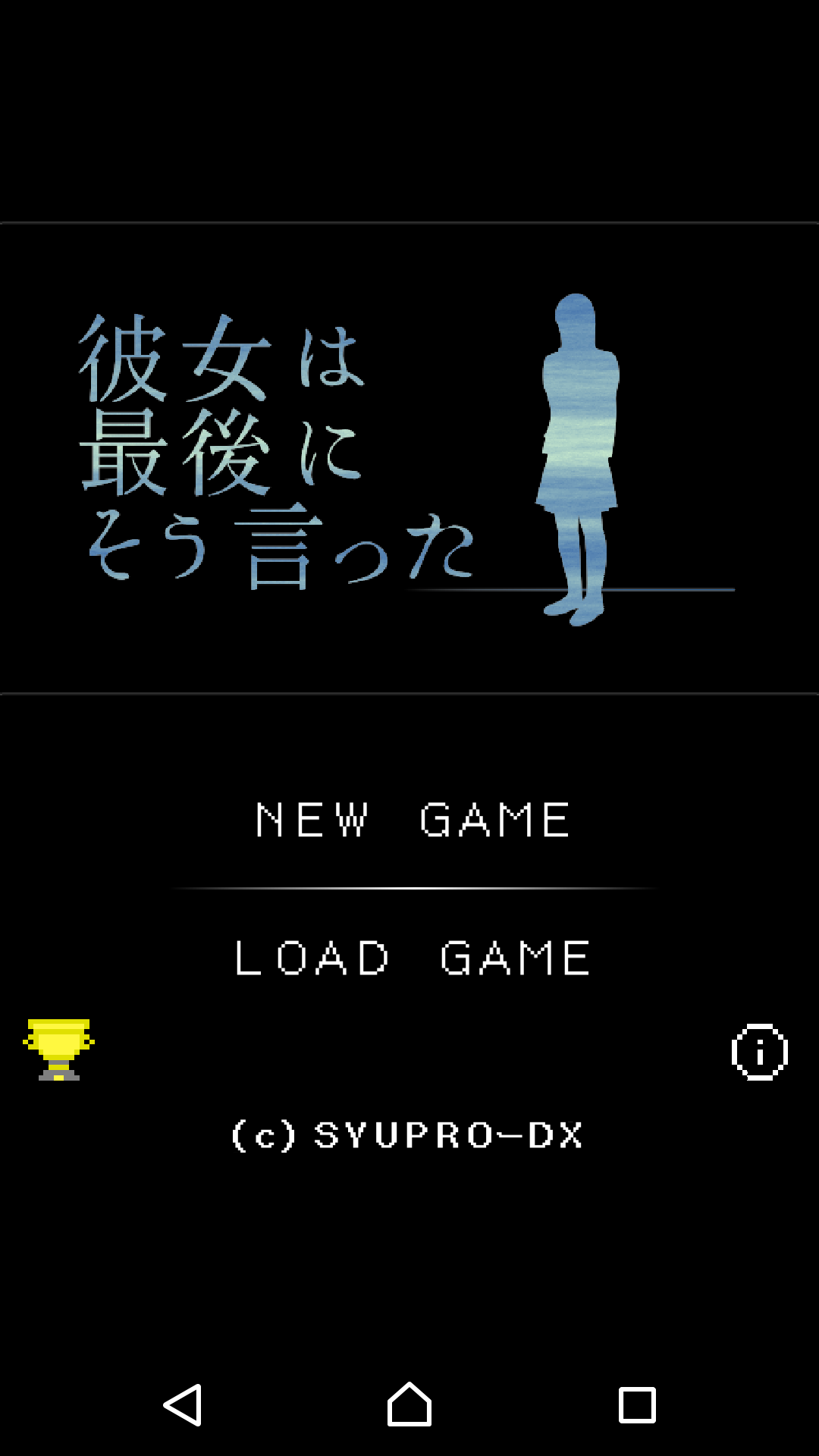Go to the system home screen
The height and width of the screenshot is (1456, 819).
tap(409, 1404)
